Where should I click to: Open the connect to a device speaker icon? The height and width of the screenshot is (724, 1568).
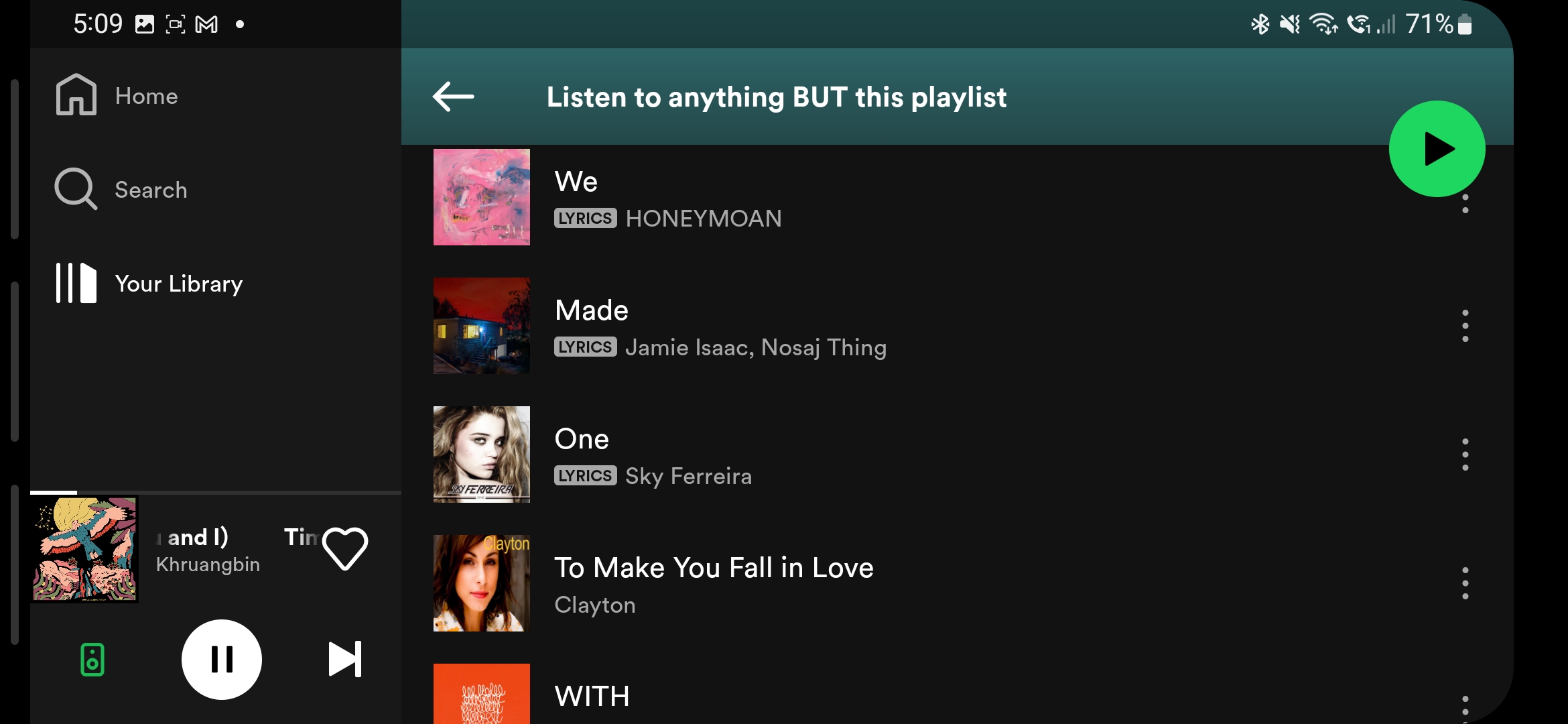click(x=92, y=660)
